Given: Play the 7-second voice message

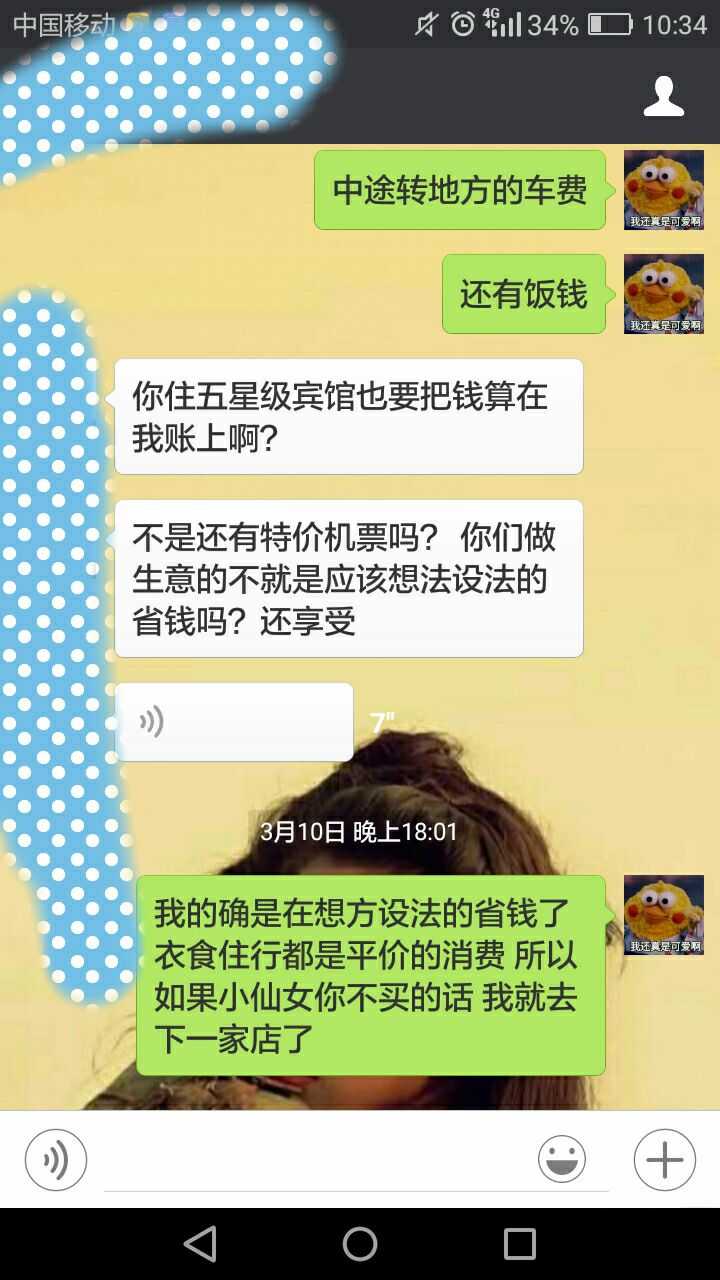Looking at the screenshot, I should (x=234, y=721).
